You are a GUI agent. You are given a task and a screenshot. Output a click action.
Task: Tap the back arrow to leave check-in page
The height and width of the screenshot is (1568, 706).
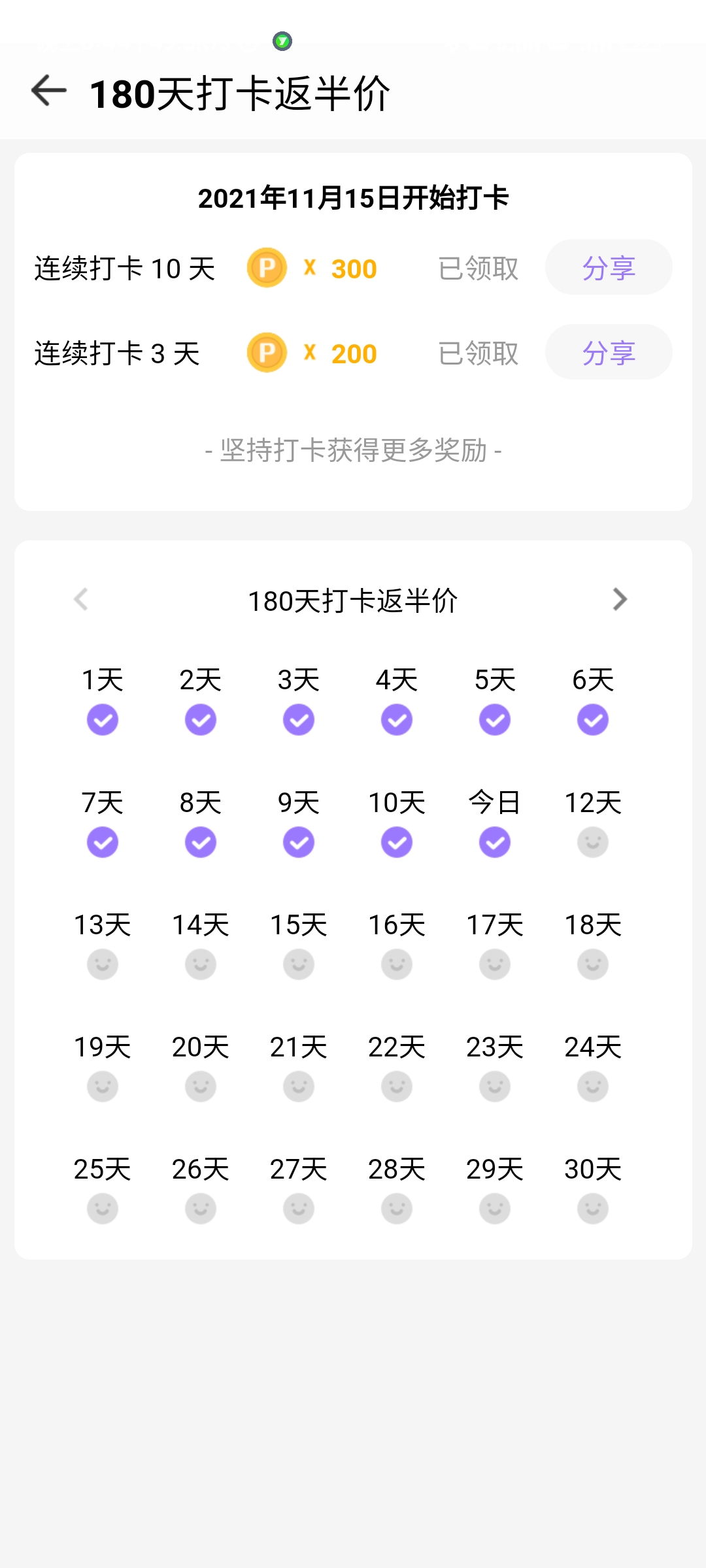tap(49, 91)
